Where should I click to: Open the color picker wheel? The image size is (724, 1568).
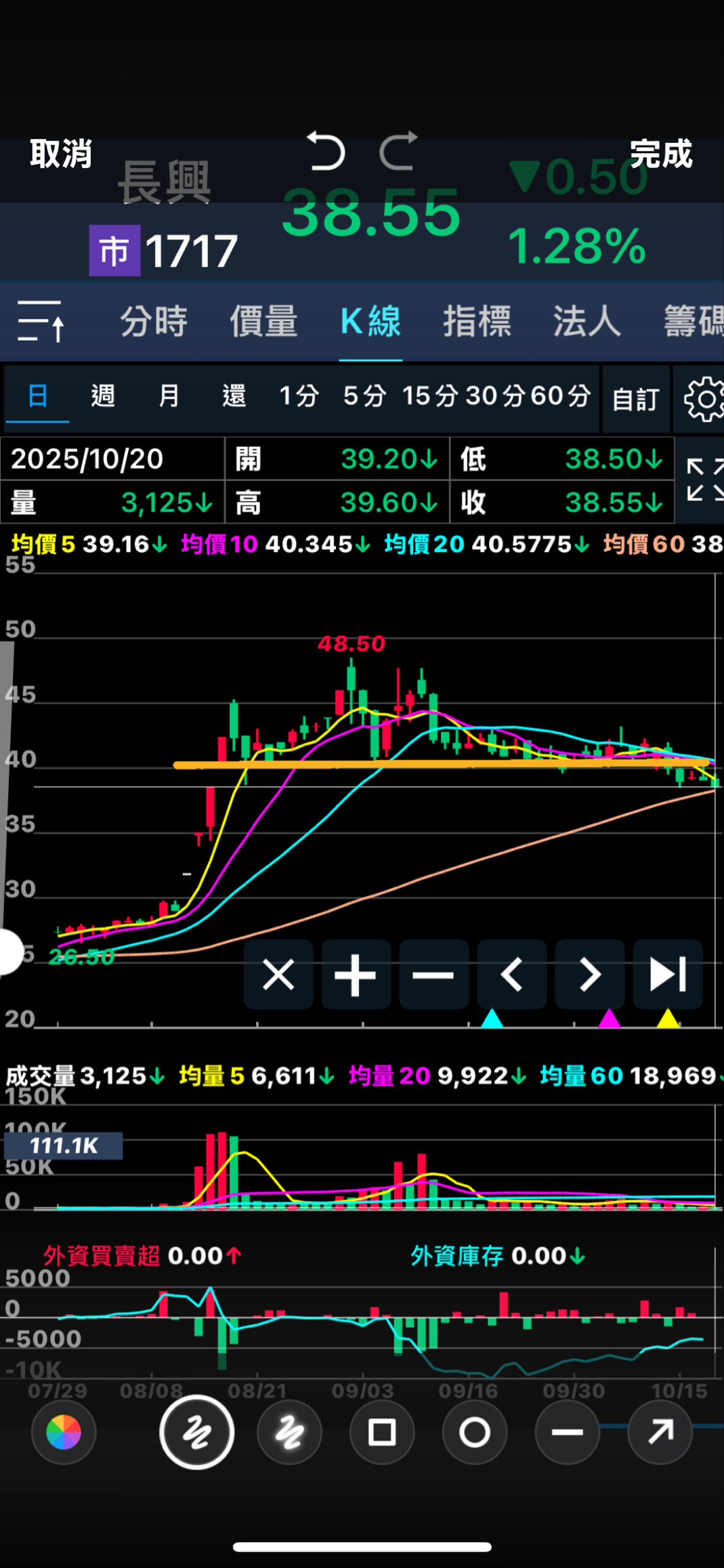click(x=64, y=1432)
